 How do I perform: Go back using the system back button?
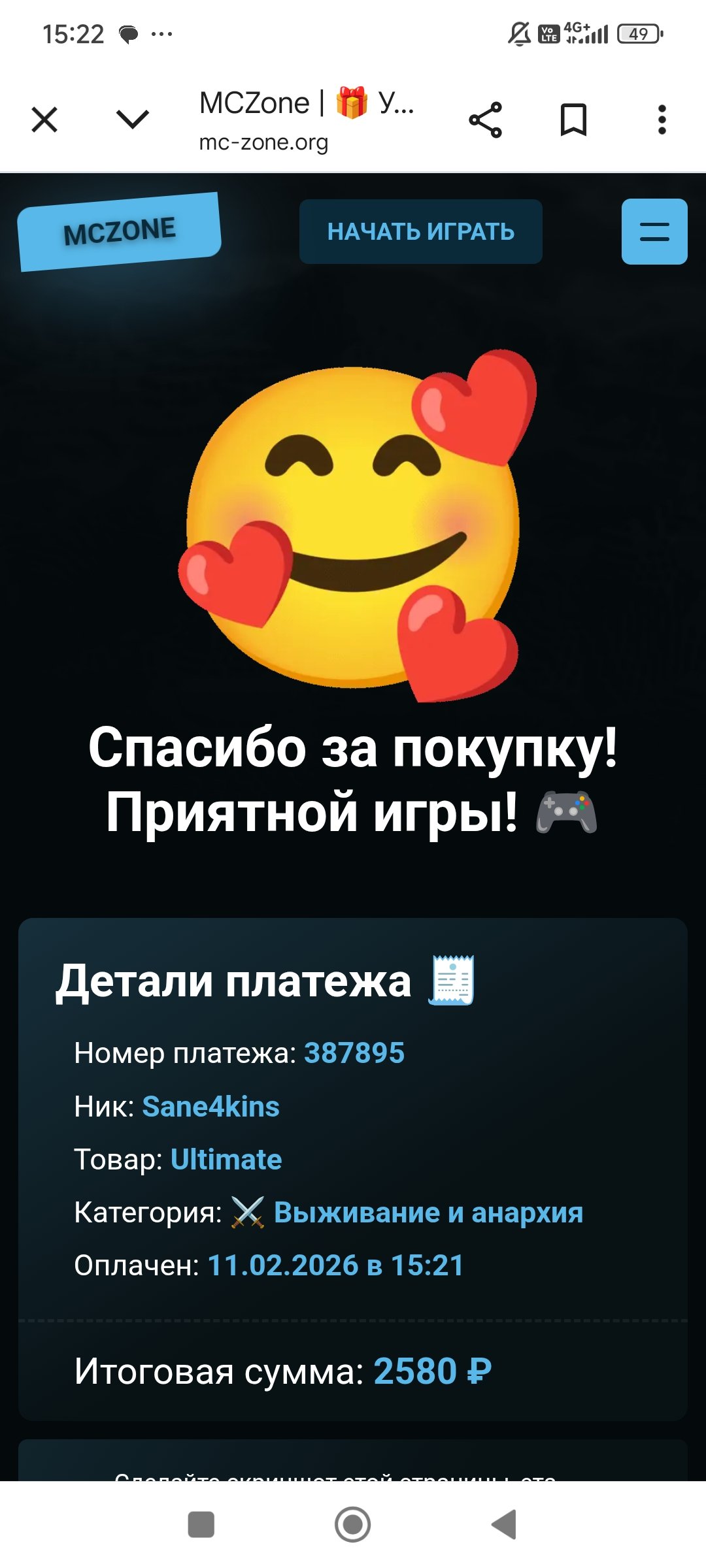pos(505,1524)
